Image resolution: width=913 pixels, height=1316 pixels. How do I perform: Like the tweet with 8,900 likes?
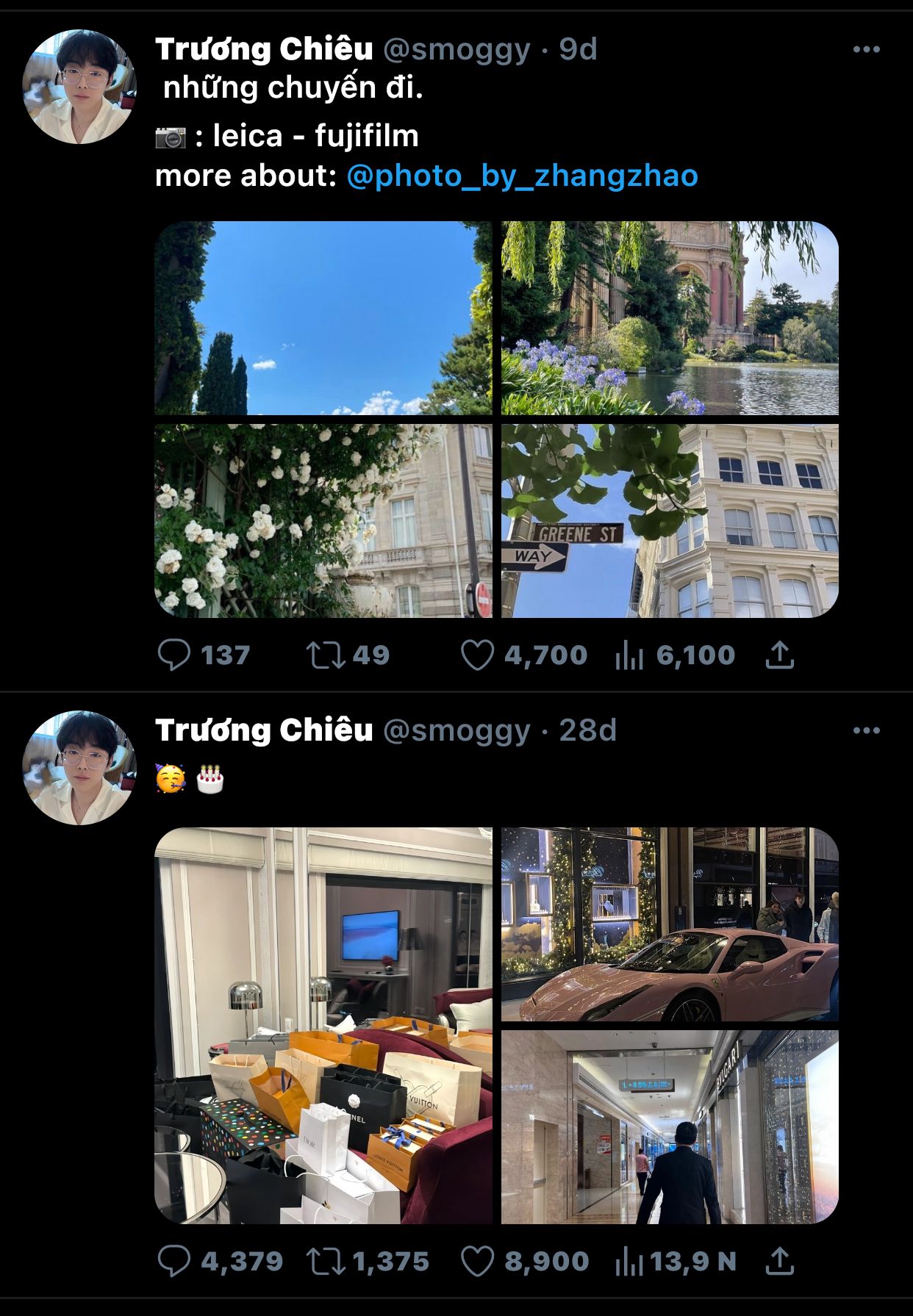click(x=477, y=1261)
